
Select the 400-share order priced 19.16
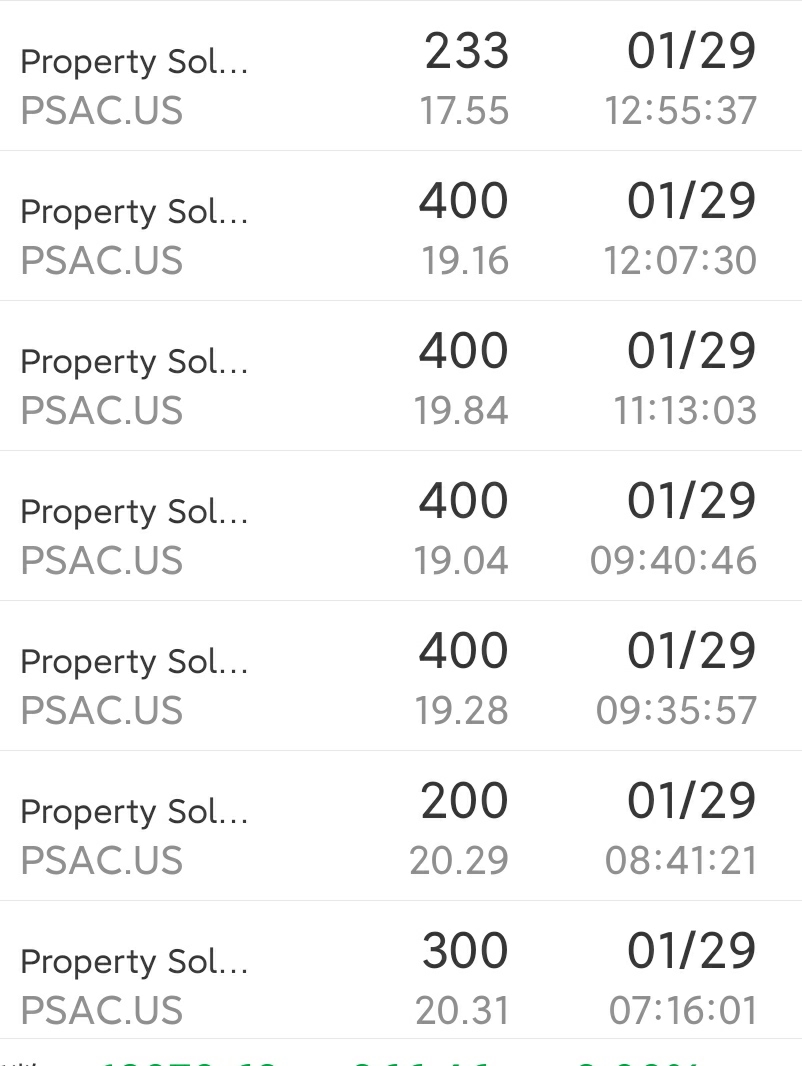[401, 226]
